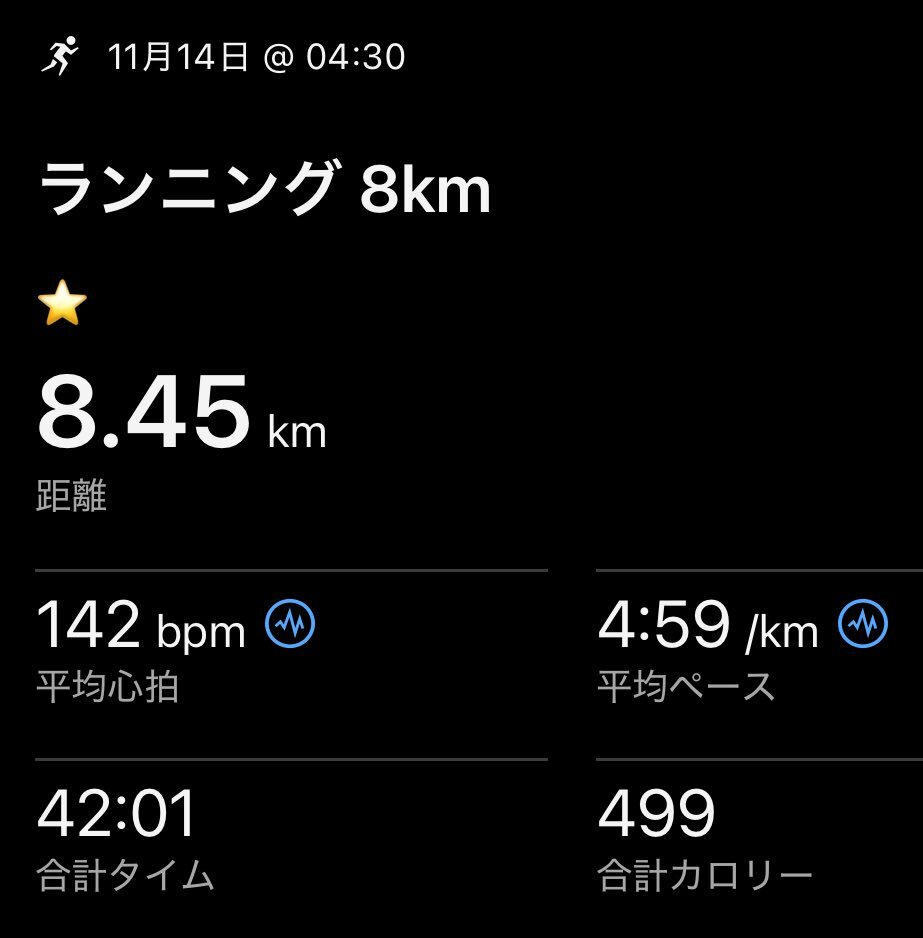Open the insight icon beside 4:59 /km pace
This screenshot has height=938, width=923.
(x=863, y=624)
